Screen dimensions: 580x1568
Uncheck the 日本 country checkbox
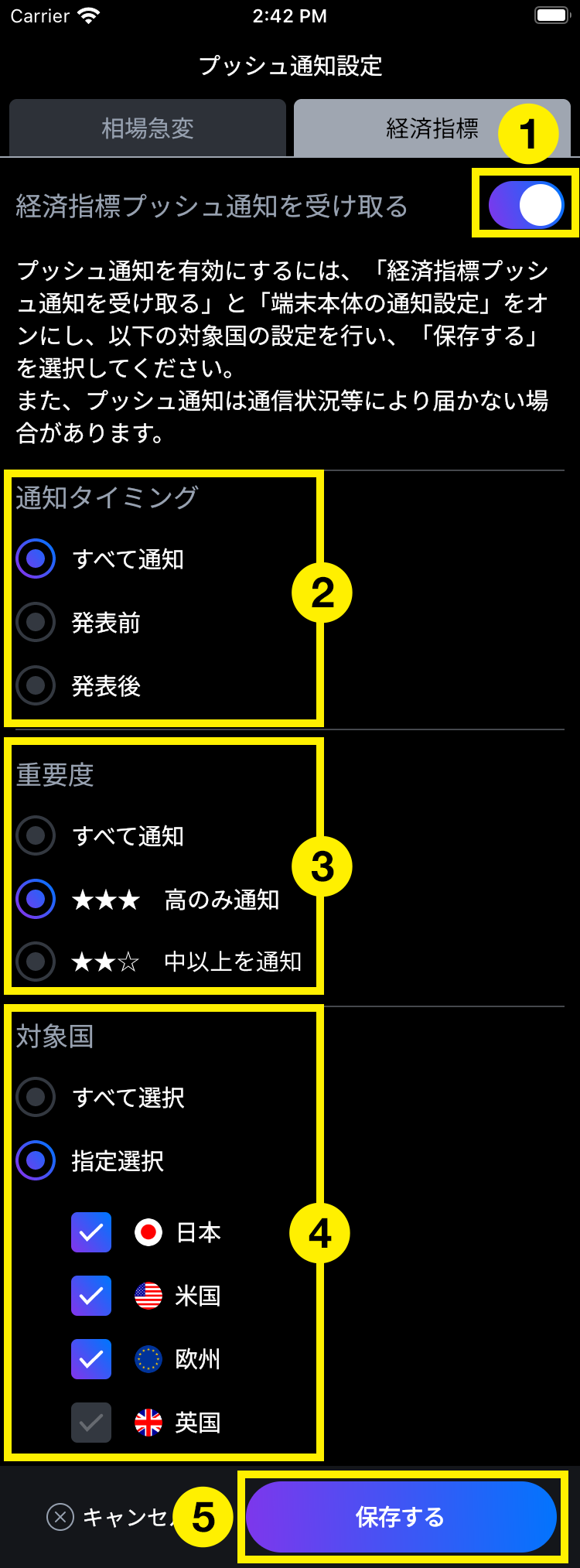(91, 1232)
